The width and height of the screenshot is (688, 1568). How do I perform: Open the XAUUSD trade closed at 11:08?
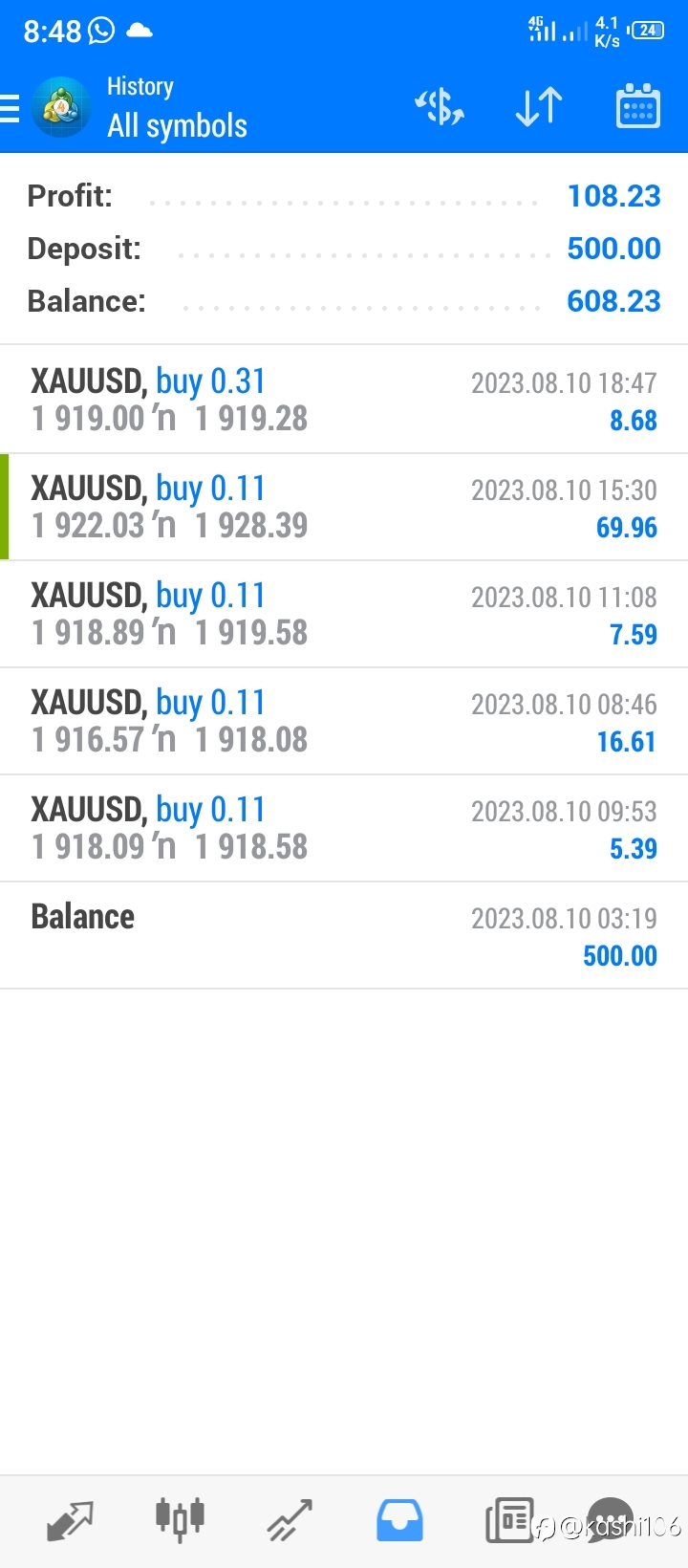344,614
